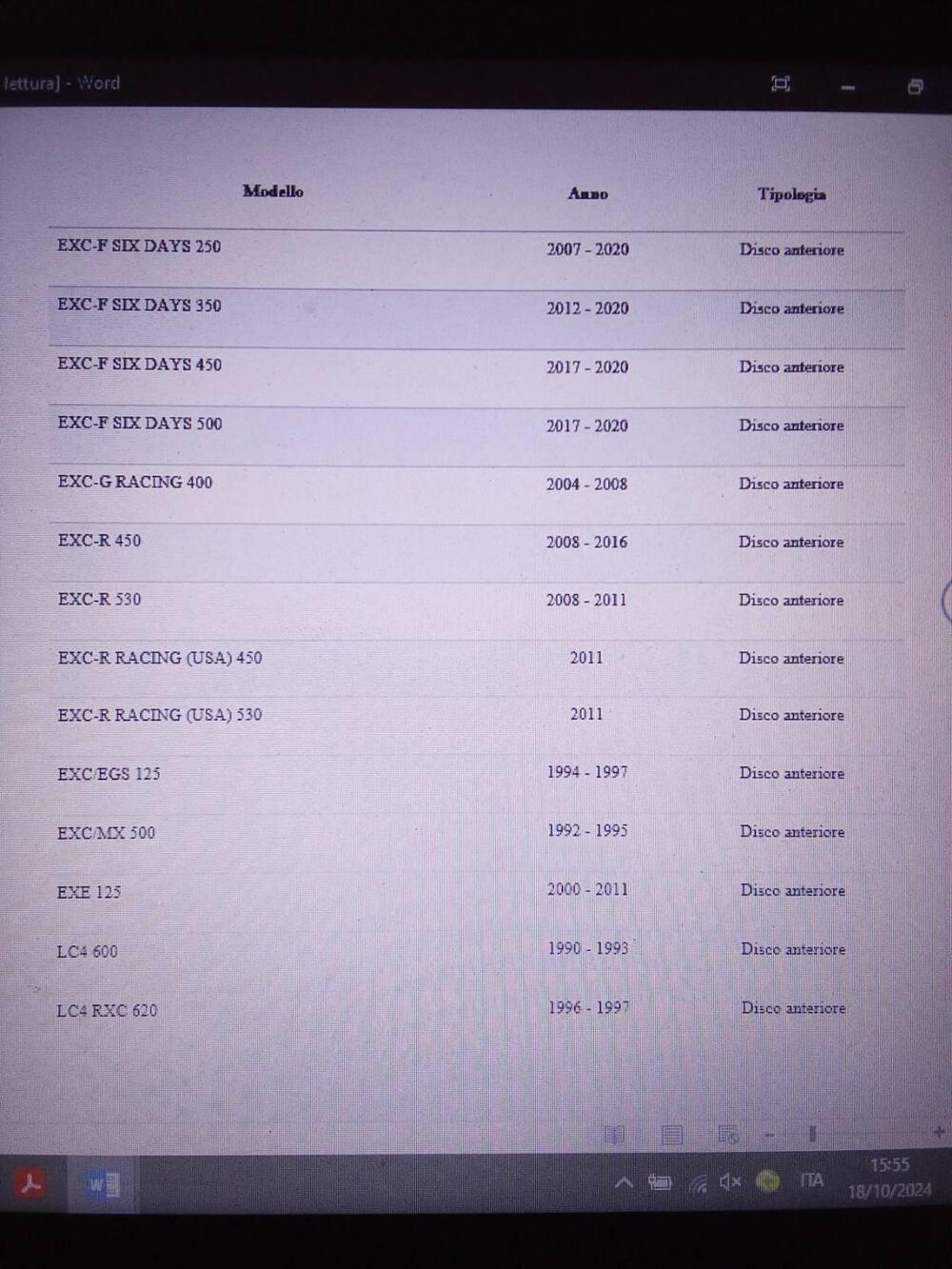
Task: Unmute the speaker volume icon
Action: 731,1182
